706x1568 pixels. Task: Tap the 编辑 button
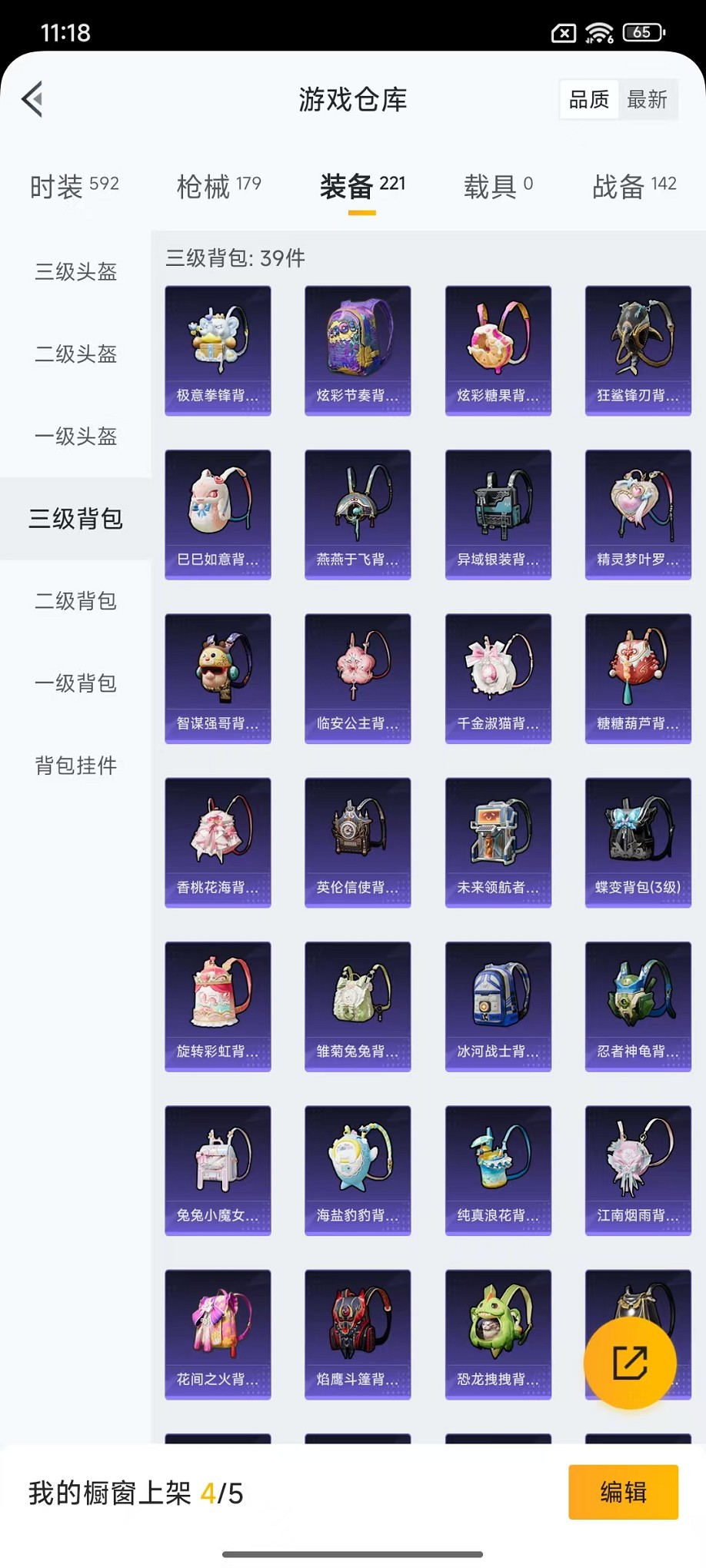tap(623, 1492)
